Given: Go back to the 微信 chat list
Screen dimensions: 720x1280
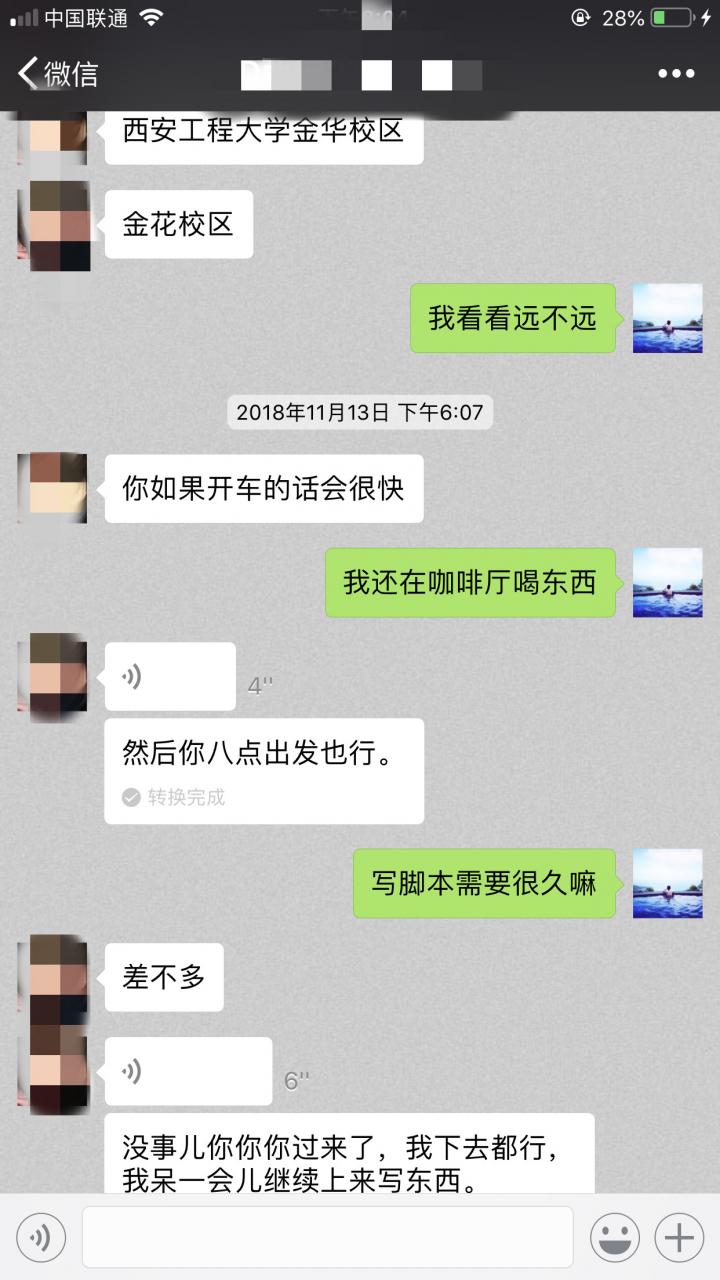Looking at the screenshot, I should pyautogui.click(x=57, y=73).
